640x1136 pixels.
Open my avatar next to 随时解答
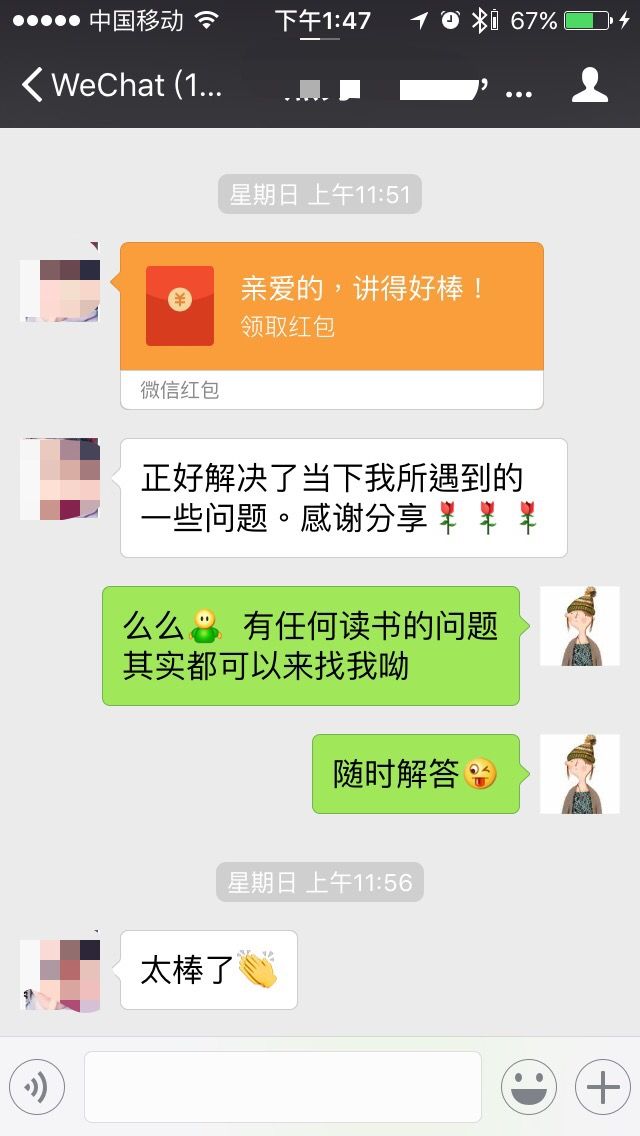[580, 774]
